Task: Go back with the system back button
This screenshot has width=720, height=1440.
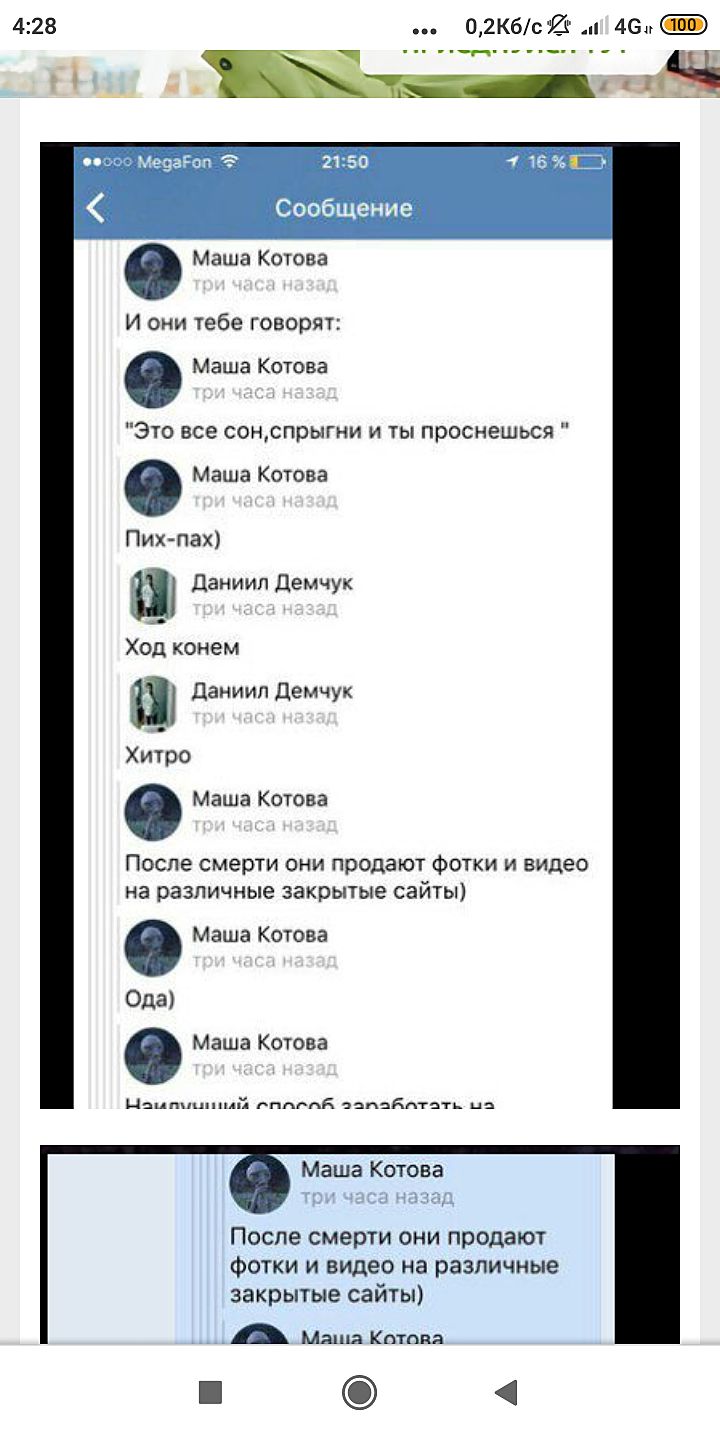Action: tap(507, 1392)
